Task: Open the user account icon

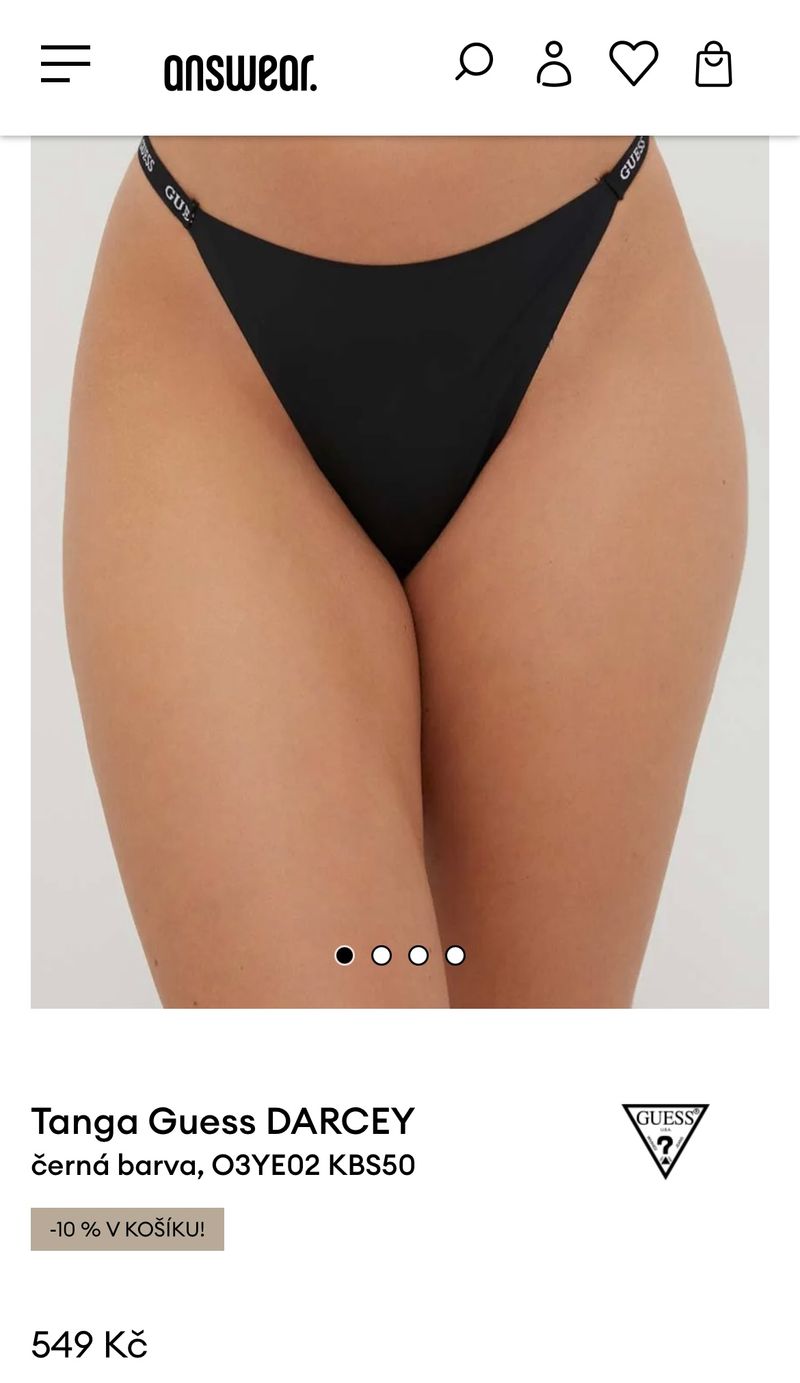Action: point(554,64)
